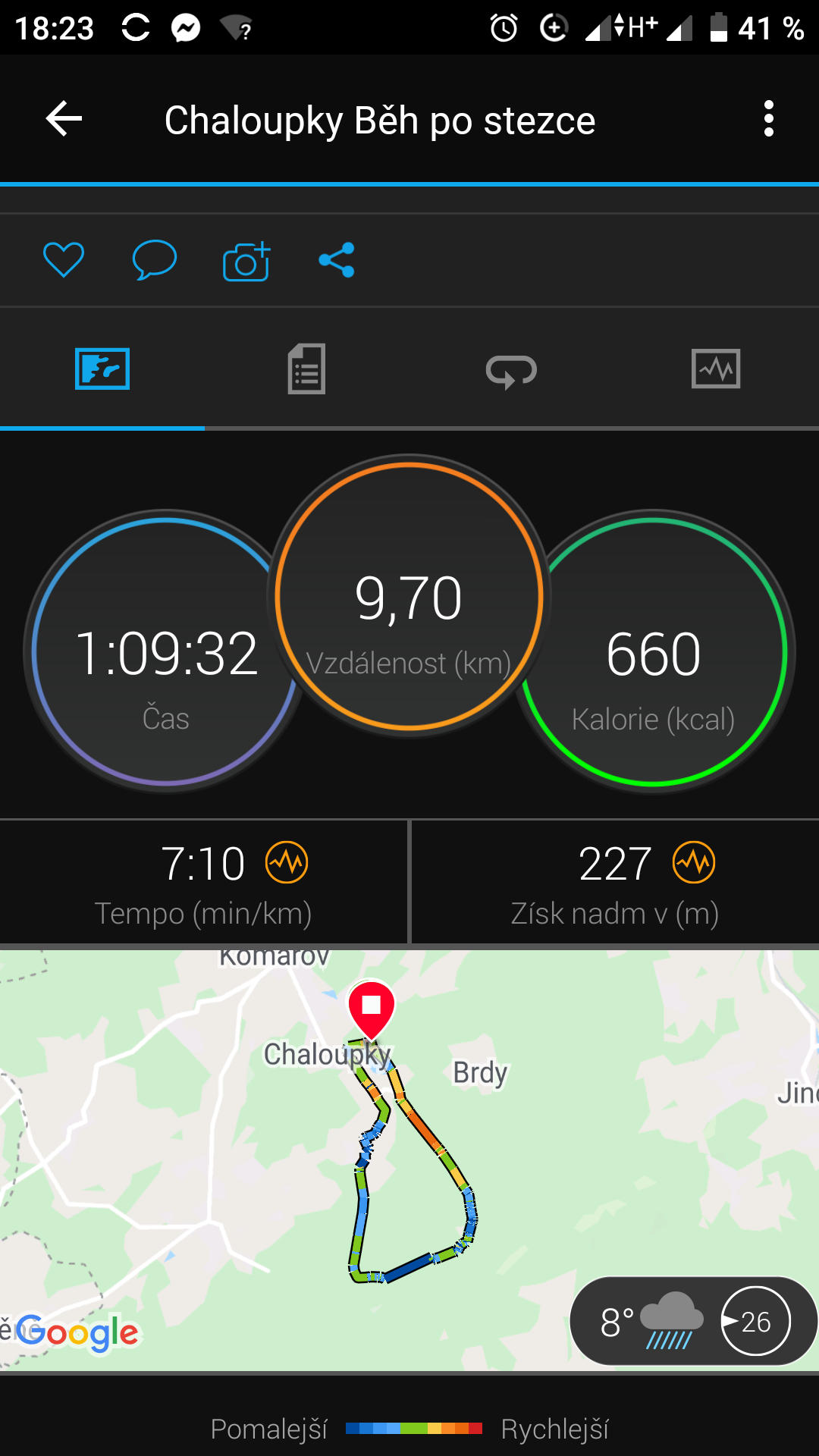Open the route map
This screenshot has height=1456, width=819.
(409, 1160)
